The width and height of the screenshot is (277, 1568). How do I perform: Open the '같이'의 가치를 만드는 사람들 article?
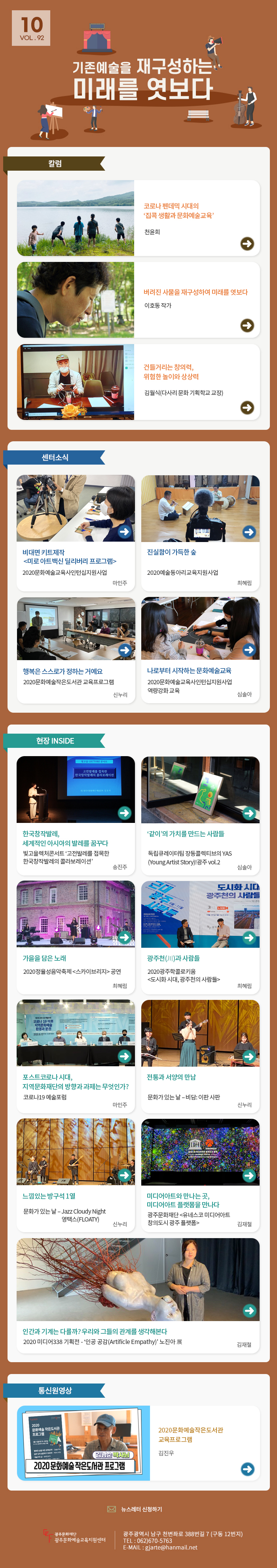click(249, 813)
